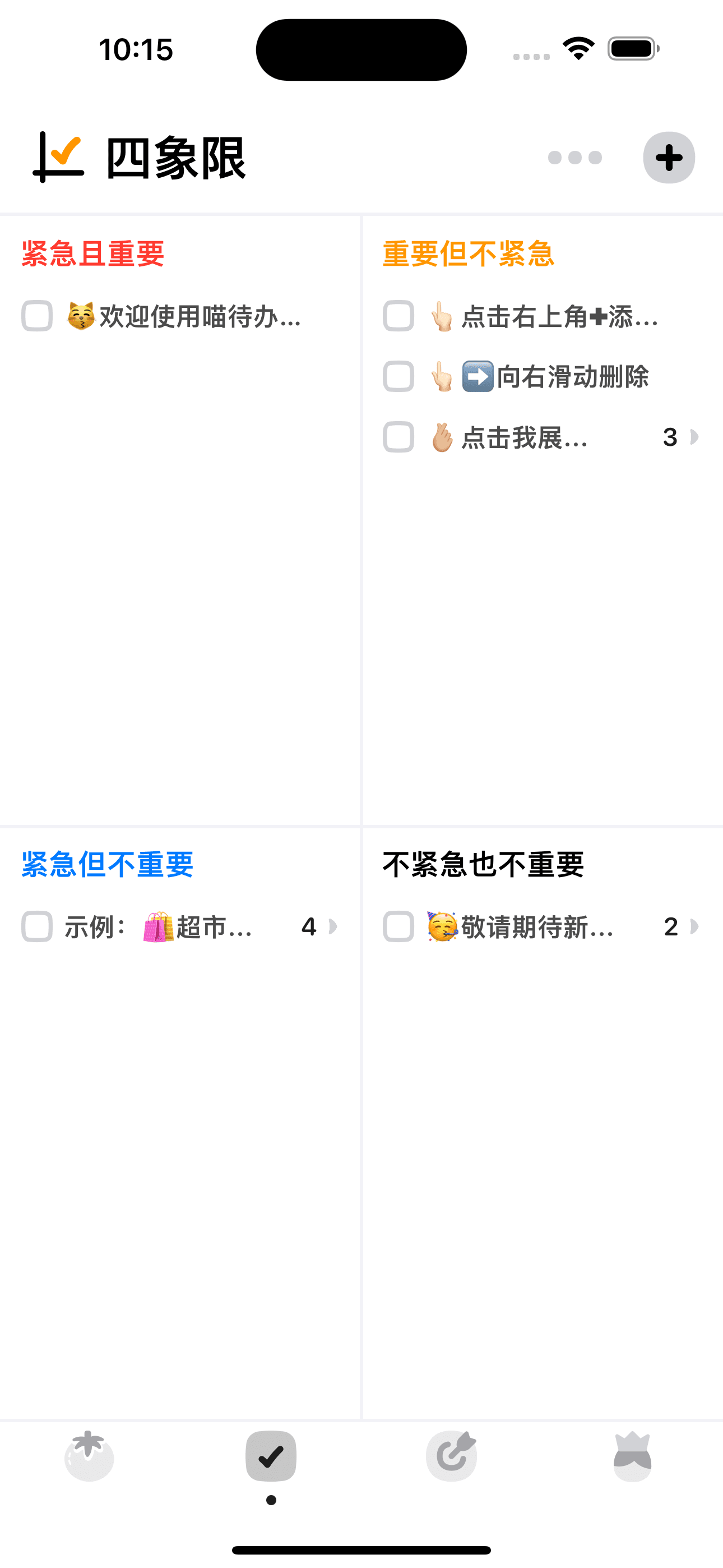Mark the 点击右上角➕添 task as done
The height and width of the screenshot is (1568, 723).
(398, 316)
